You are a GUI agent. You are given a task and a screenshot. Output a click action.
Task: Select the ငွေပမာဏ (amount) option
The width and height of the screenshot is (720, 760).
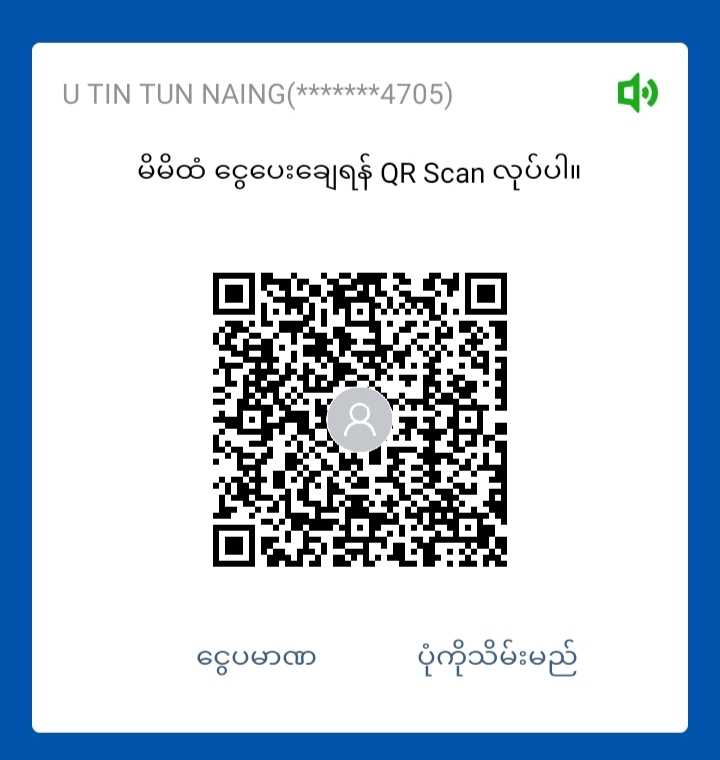click(257, 658)
